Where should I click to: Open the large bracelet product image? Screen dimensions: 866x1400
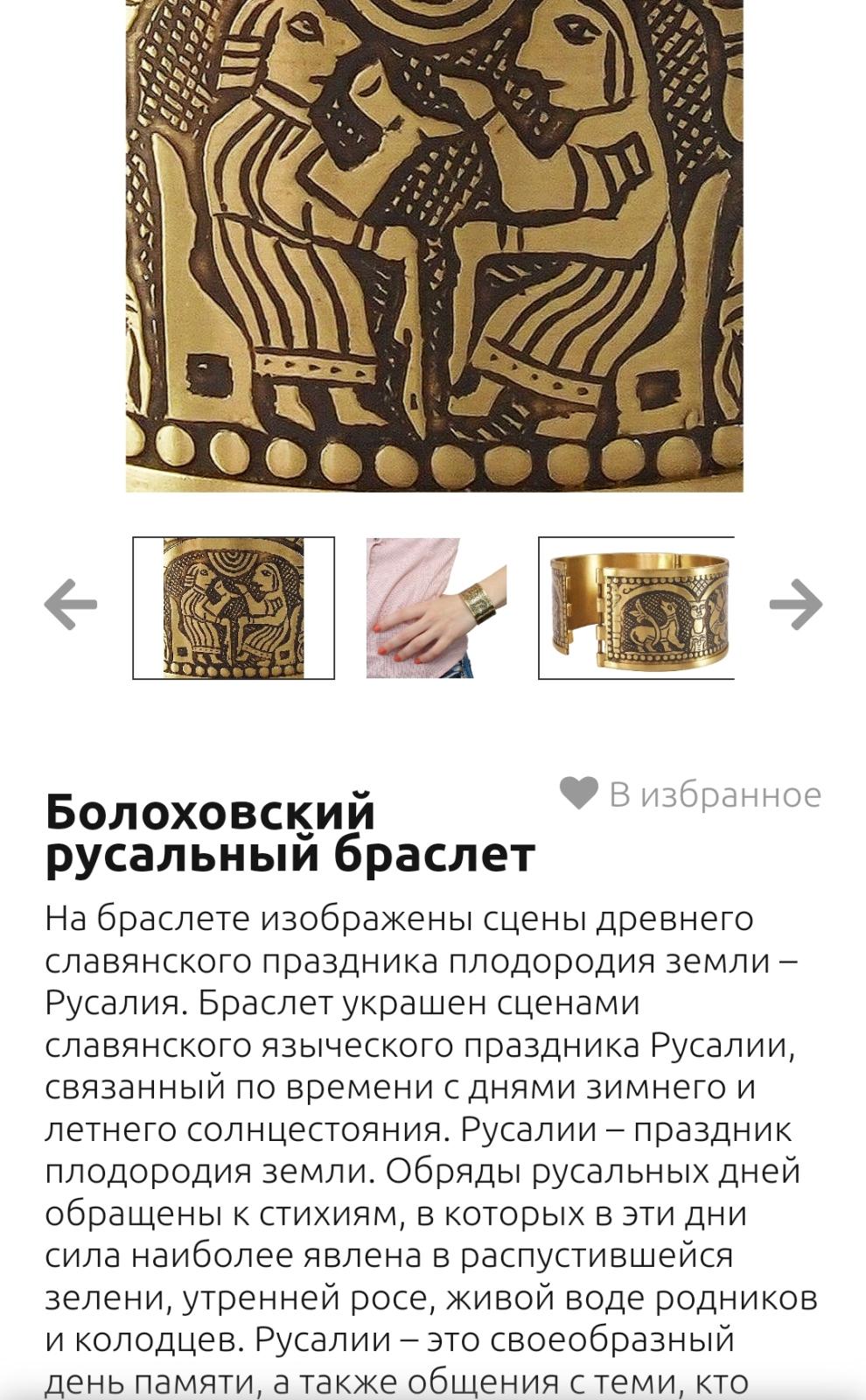pos(435,246)
